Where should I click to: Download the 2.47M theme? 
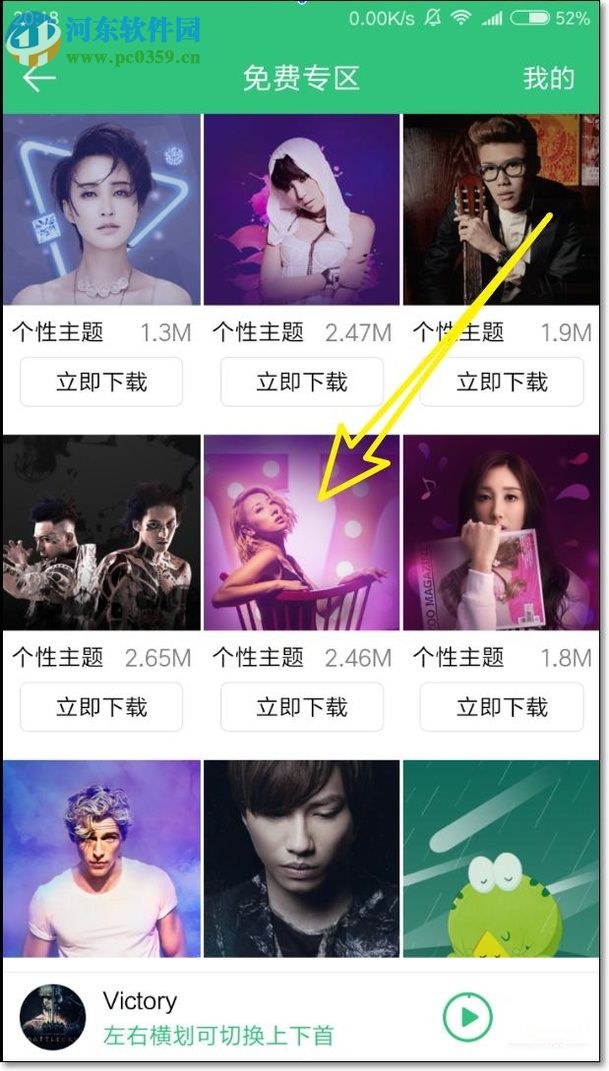302,382
